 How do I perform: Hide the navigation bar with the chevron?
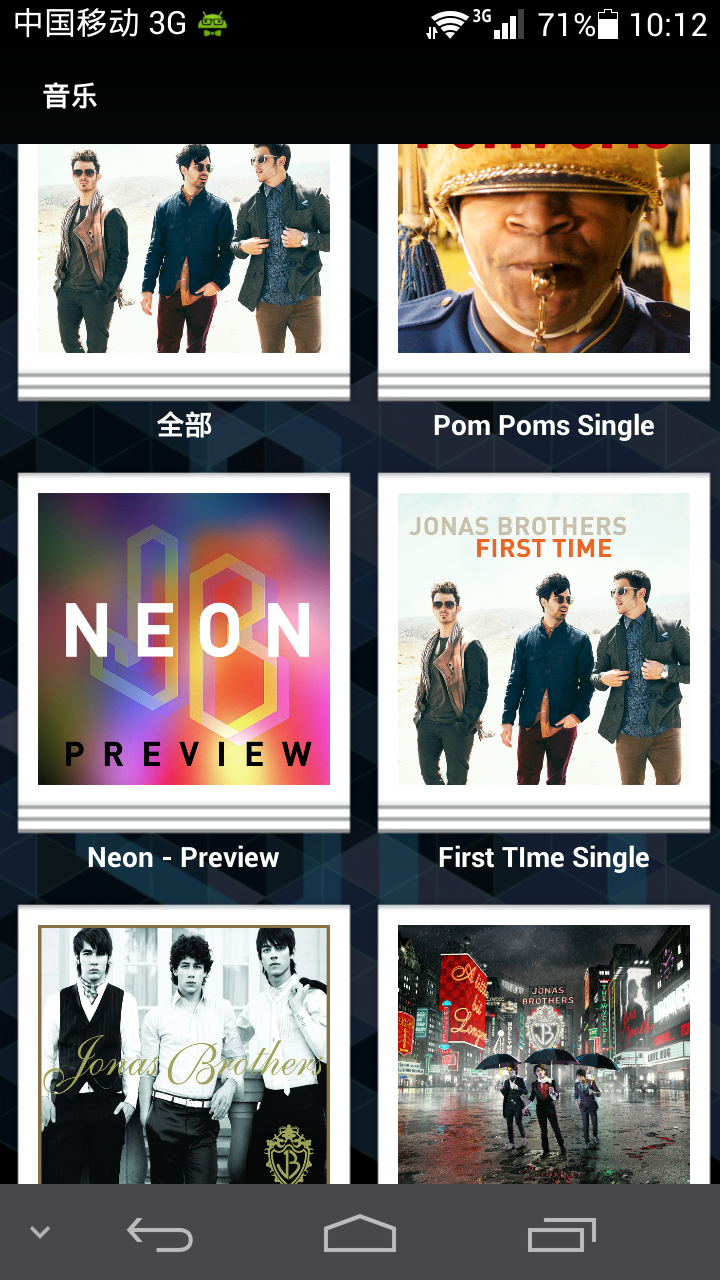(x=40, y=1233)
